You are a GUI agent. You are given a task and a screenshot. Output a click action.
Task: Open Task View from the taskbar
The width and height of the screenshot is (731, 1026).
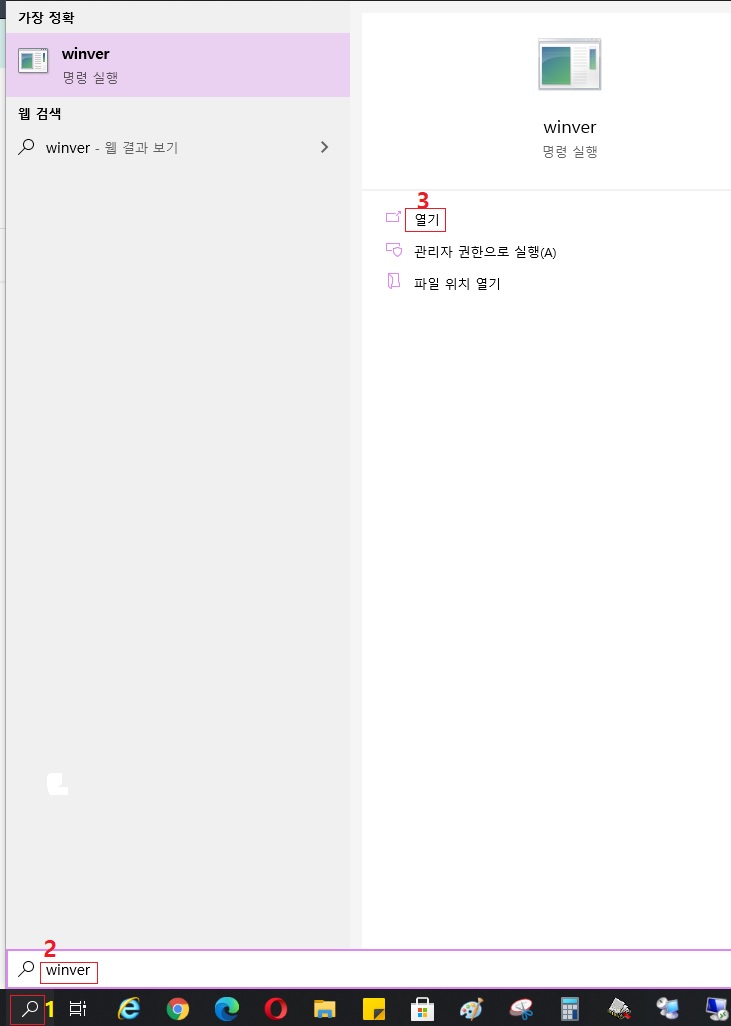pos(79,1009)
